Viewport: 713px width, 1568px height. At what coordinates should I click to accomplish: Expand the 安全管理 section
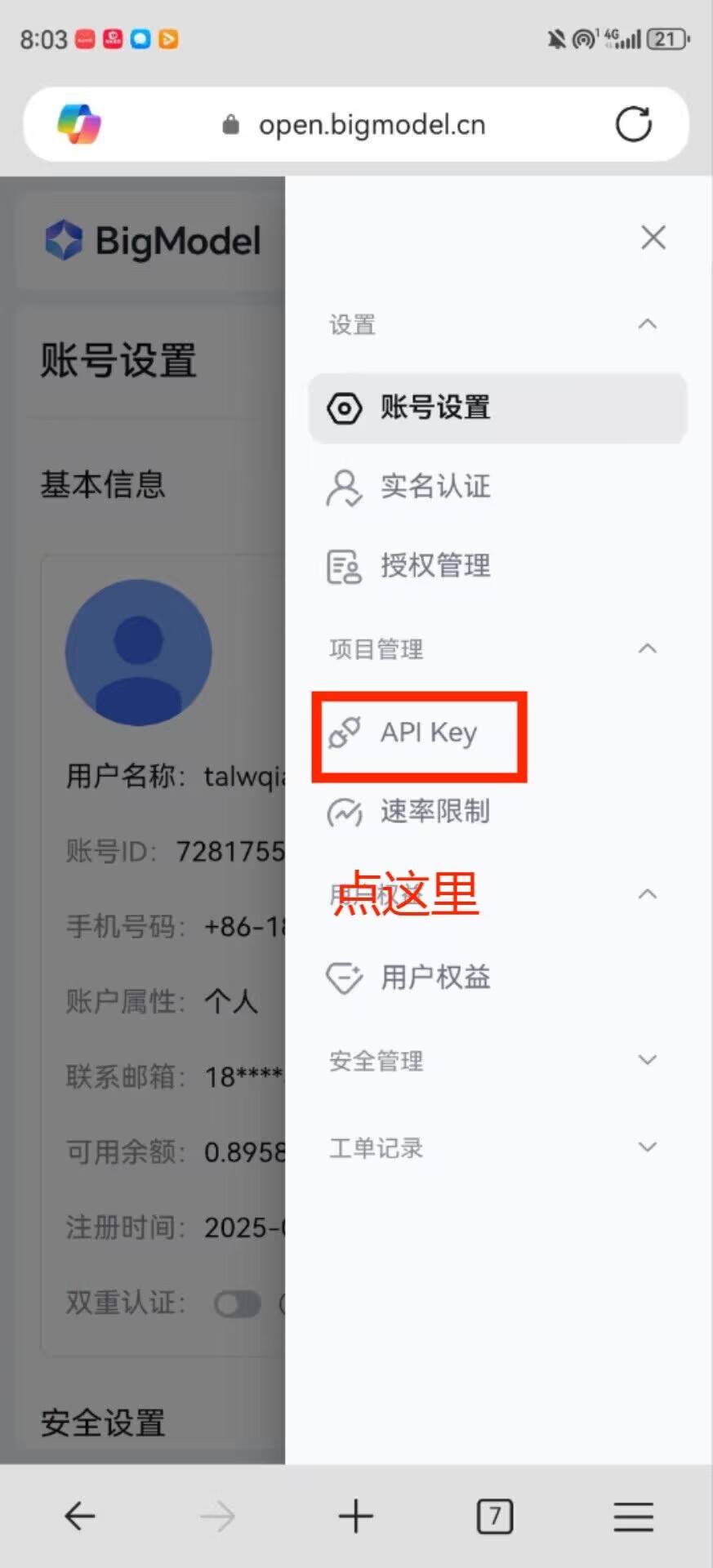point(647,1060)
